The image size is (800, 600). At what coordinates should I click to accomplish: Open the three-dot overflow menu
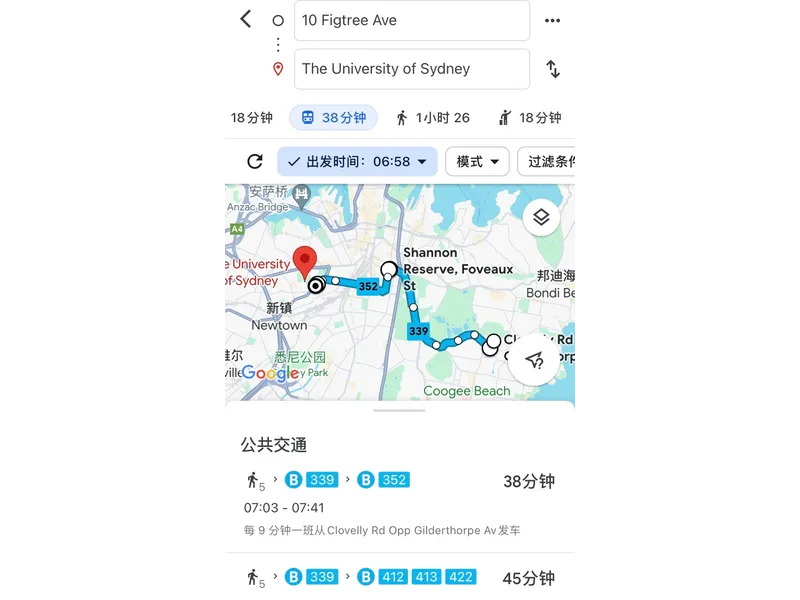point(552,20)
